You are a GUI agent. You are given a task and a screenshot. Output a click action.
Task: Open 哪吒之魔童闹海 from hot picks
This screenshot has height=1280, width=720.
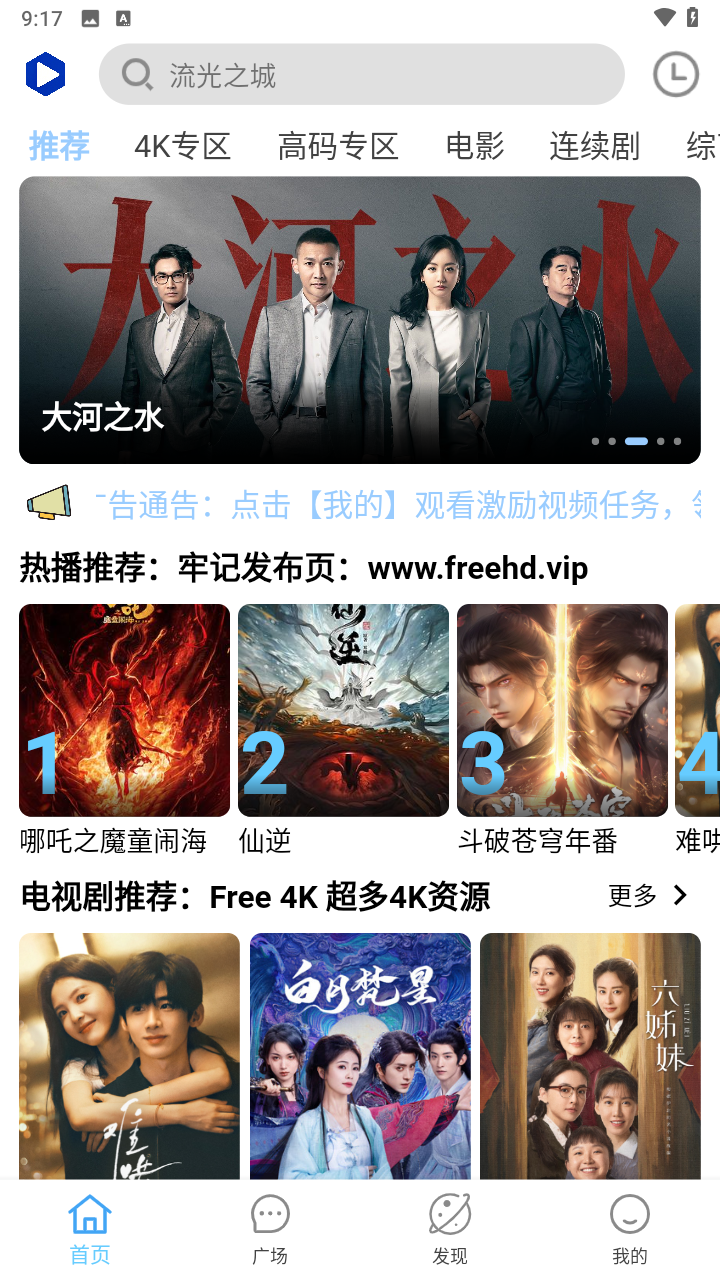124,711
